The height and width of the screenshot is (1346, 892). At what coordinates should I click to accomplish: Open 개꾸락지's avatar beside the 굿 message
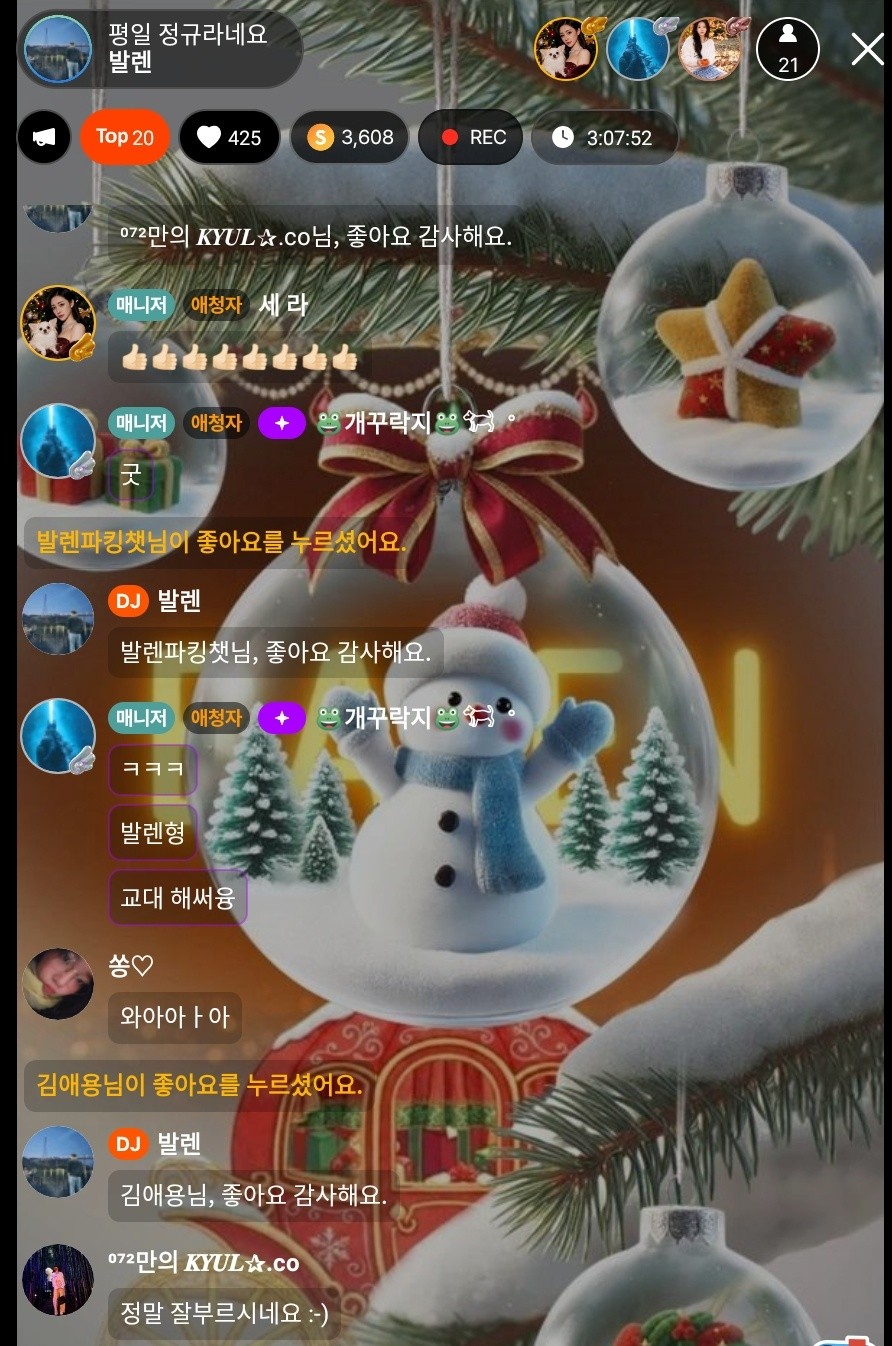58,440
